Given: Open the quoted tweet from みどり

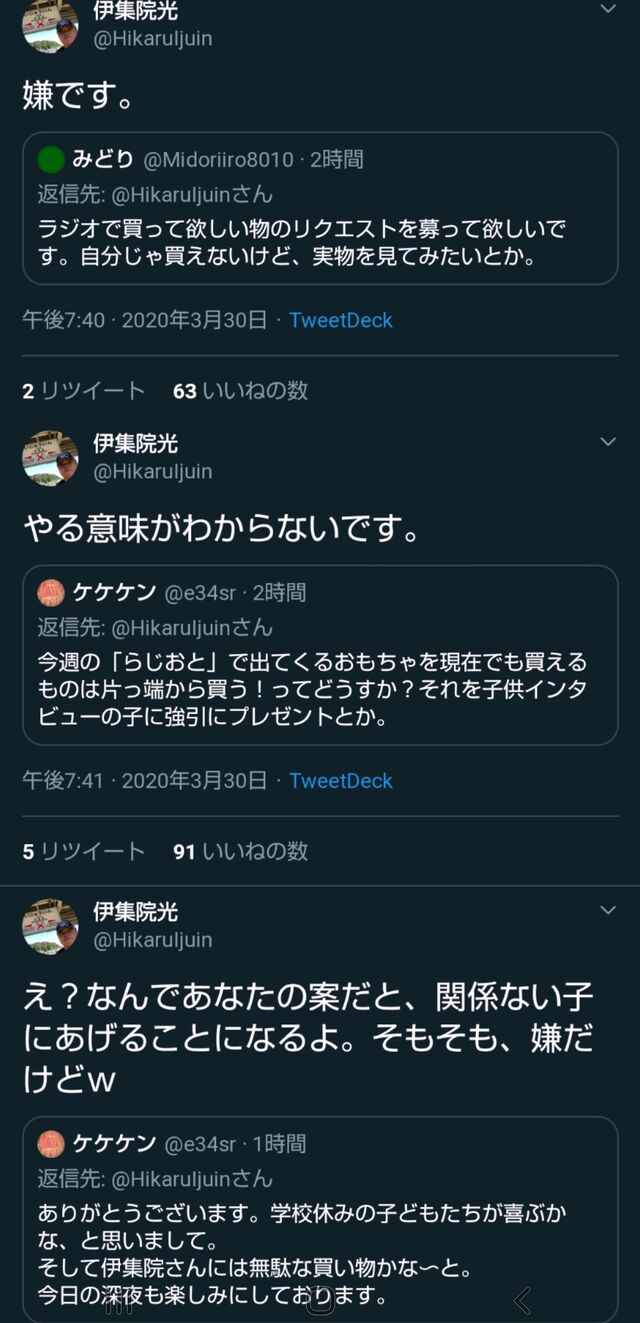Looking at the screenshot, I should coord(320,208).
